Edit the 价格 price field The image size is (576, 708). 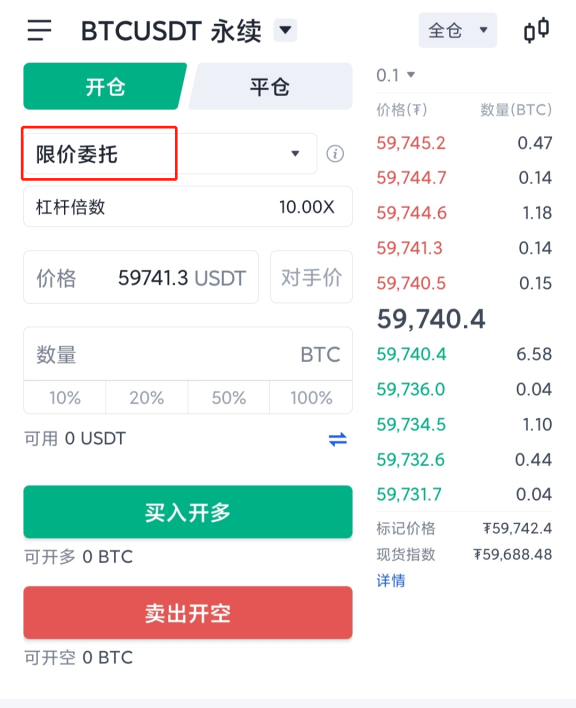point(141,277)
